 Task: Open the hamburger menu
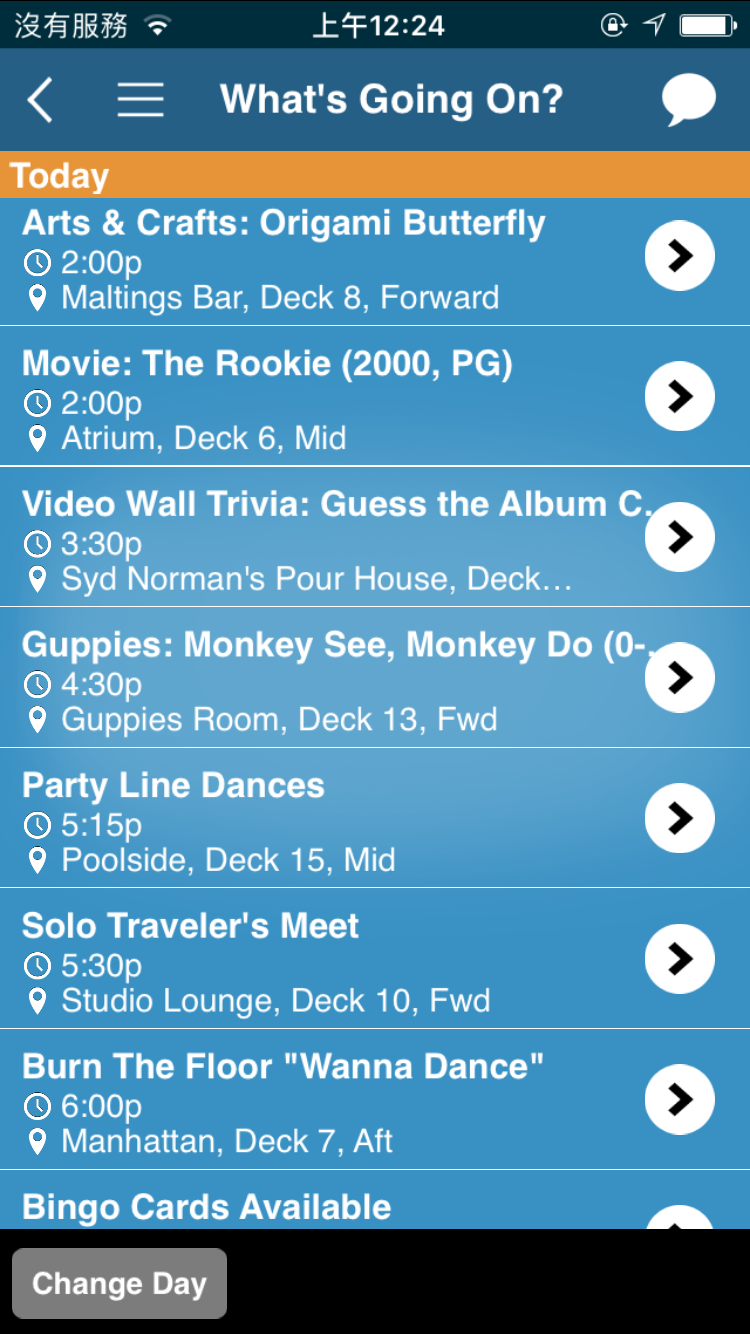point(140,100)
